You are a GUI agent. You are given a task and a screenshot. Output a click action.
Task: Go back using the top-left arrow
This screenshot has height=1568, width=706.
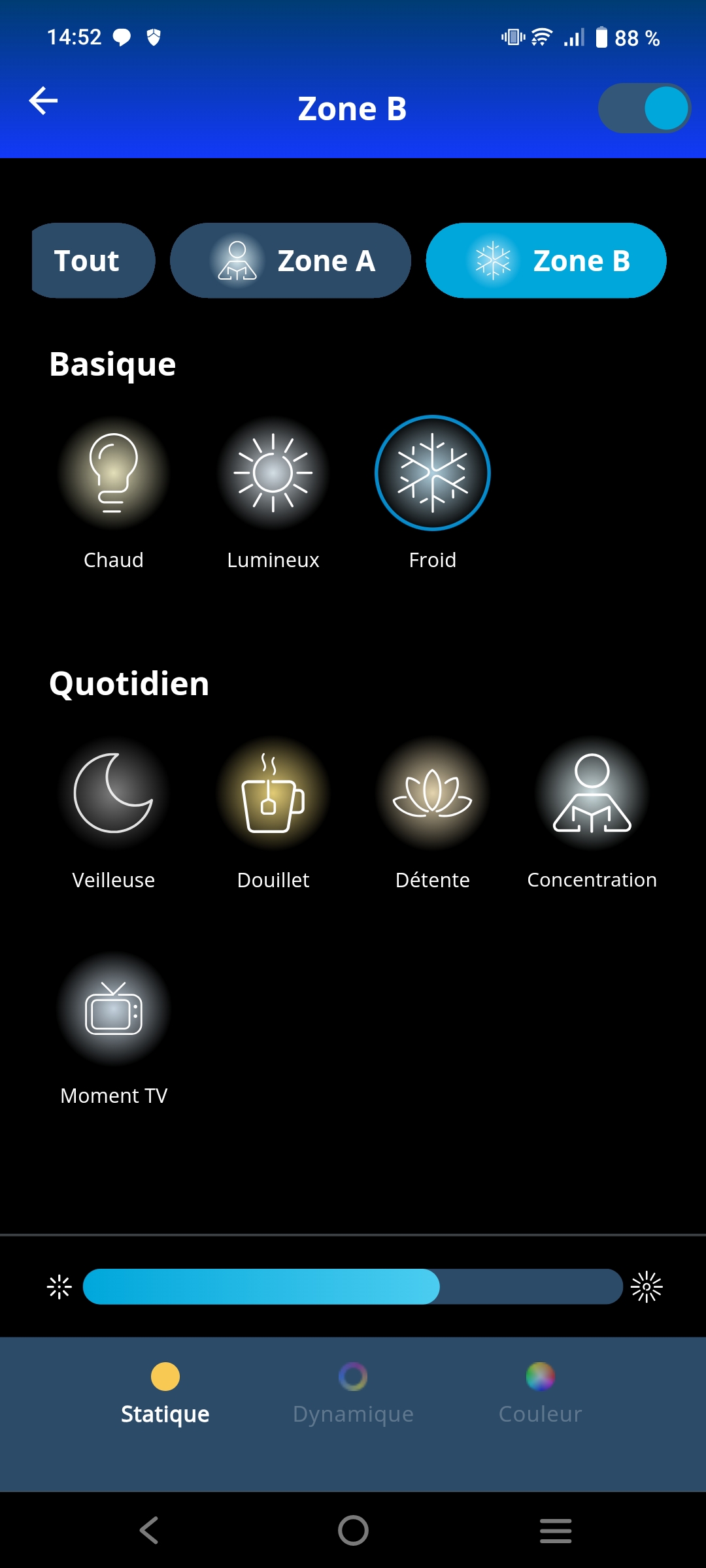43,101
